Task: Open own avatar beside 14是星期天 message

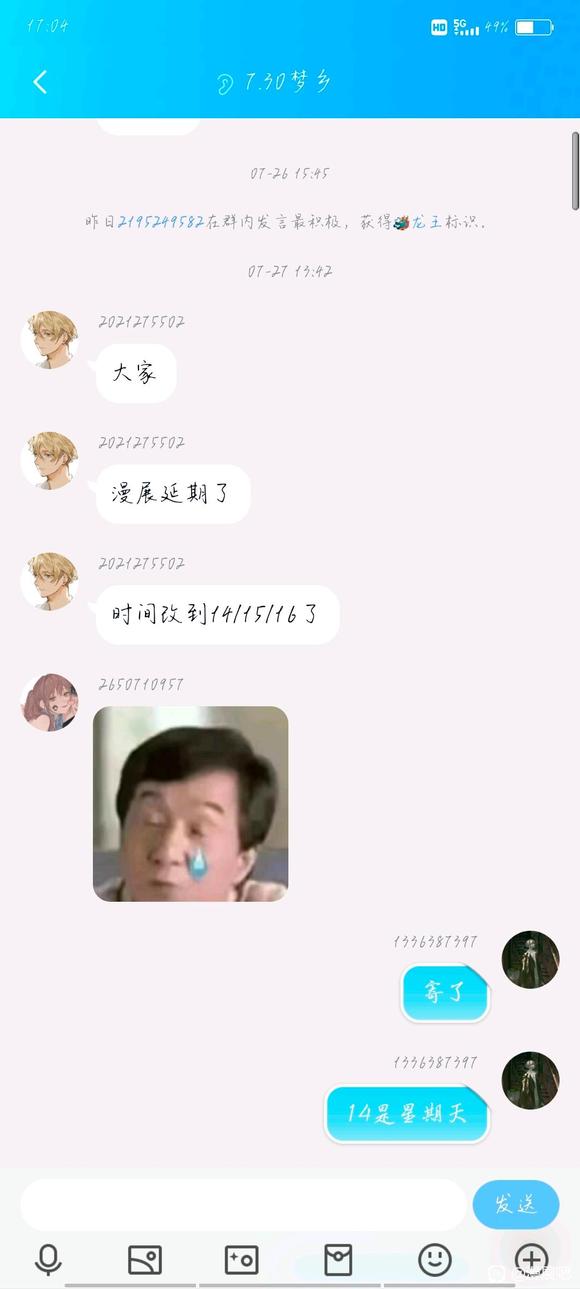Action: (x=530, y=1080)
